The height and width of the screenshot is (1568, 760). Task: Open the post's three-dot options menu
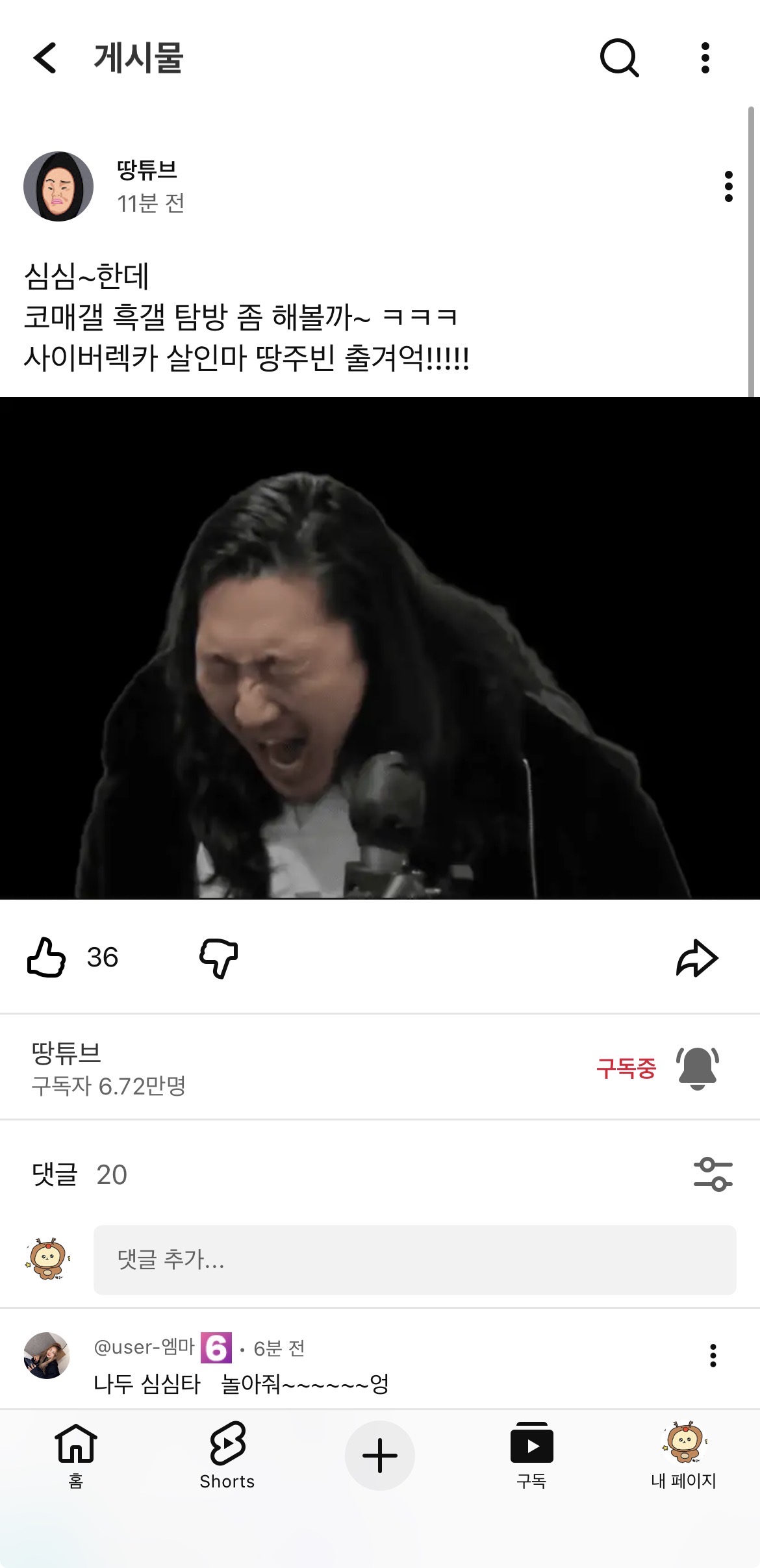click(728, 187)
